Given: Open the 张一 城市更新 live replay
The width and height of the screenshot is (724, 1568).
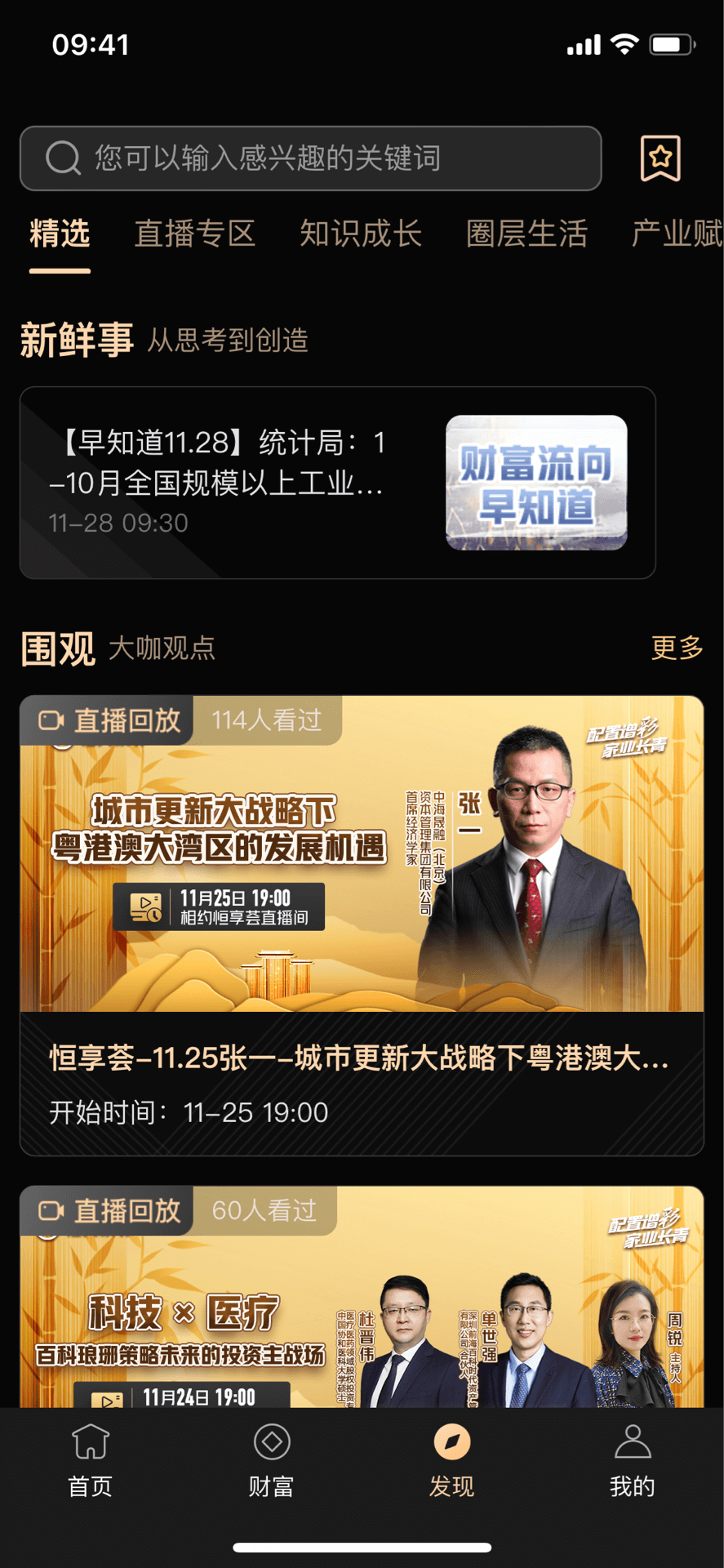Looking at the screenshot, I should [x=362, y=924].
